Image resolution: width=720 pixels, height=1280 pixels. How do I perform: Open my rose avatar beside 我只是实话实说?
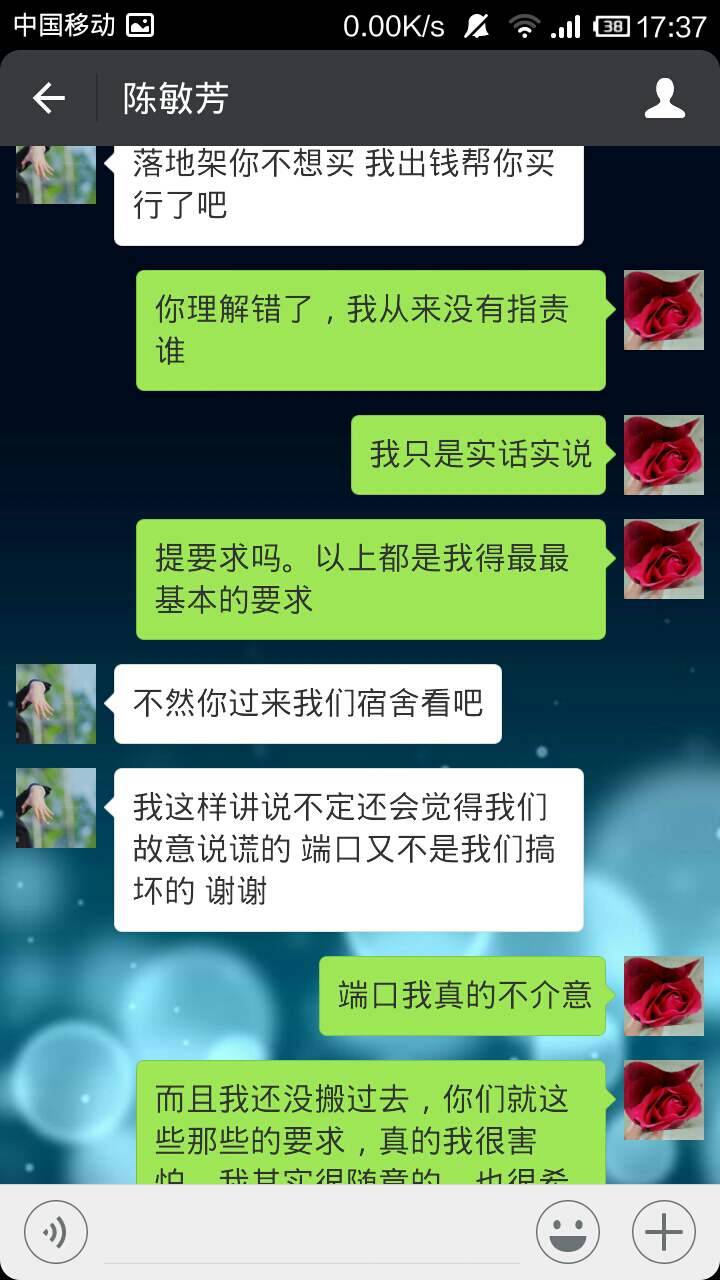[664, 455]
